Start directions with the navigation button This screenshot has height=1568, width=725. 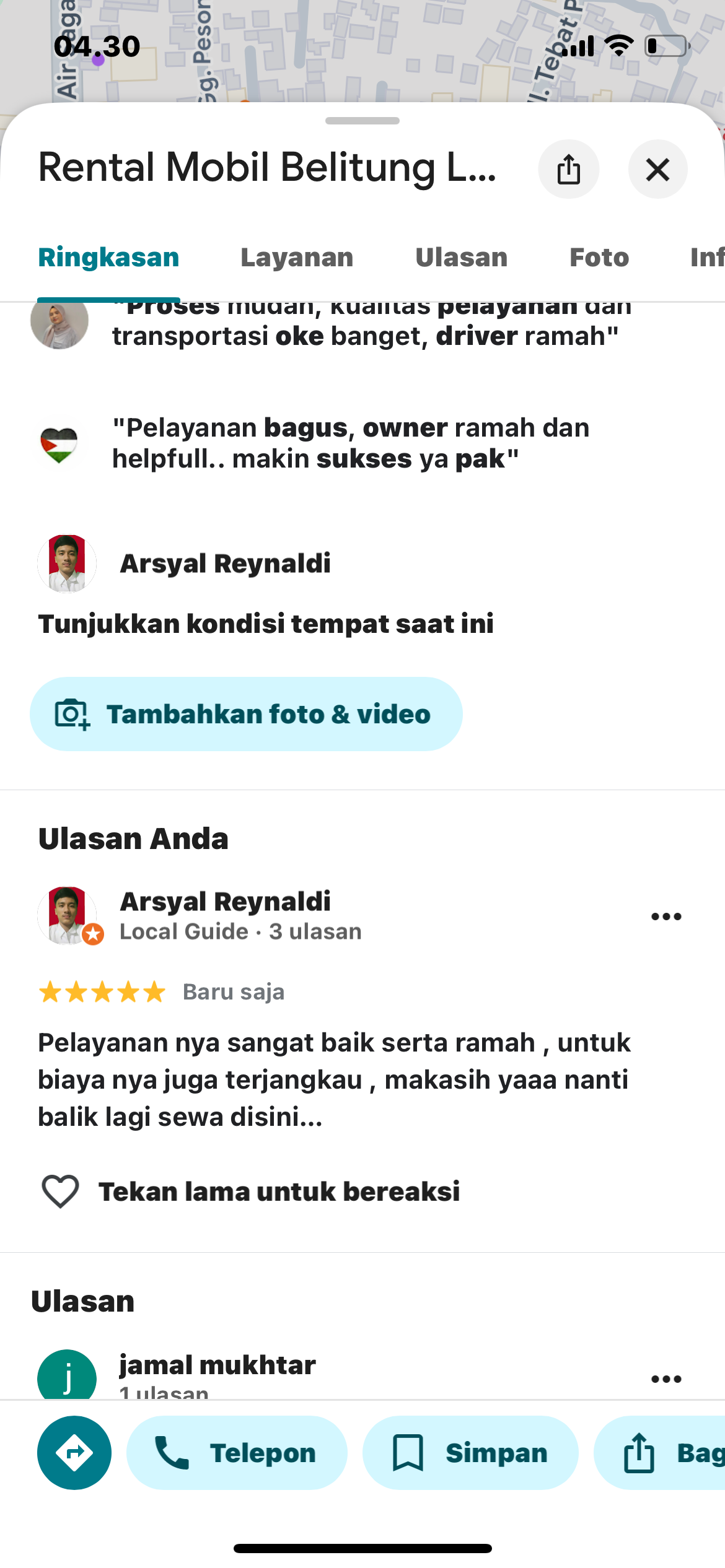[74, 1453]
